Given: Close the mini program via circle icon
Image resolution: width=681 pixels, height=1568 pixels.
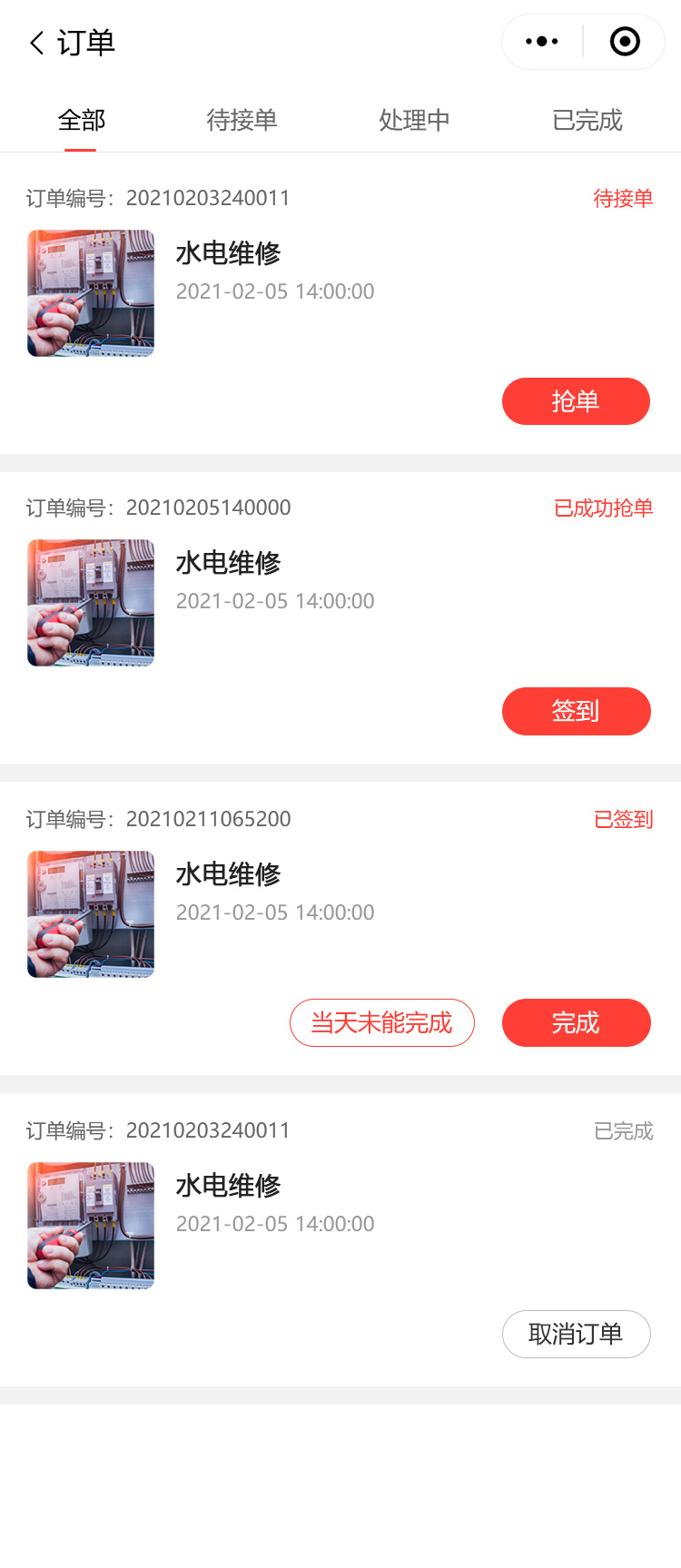Looking at the screenshot, I should 625,42.
